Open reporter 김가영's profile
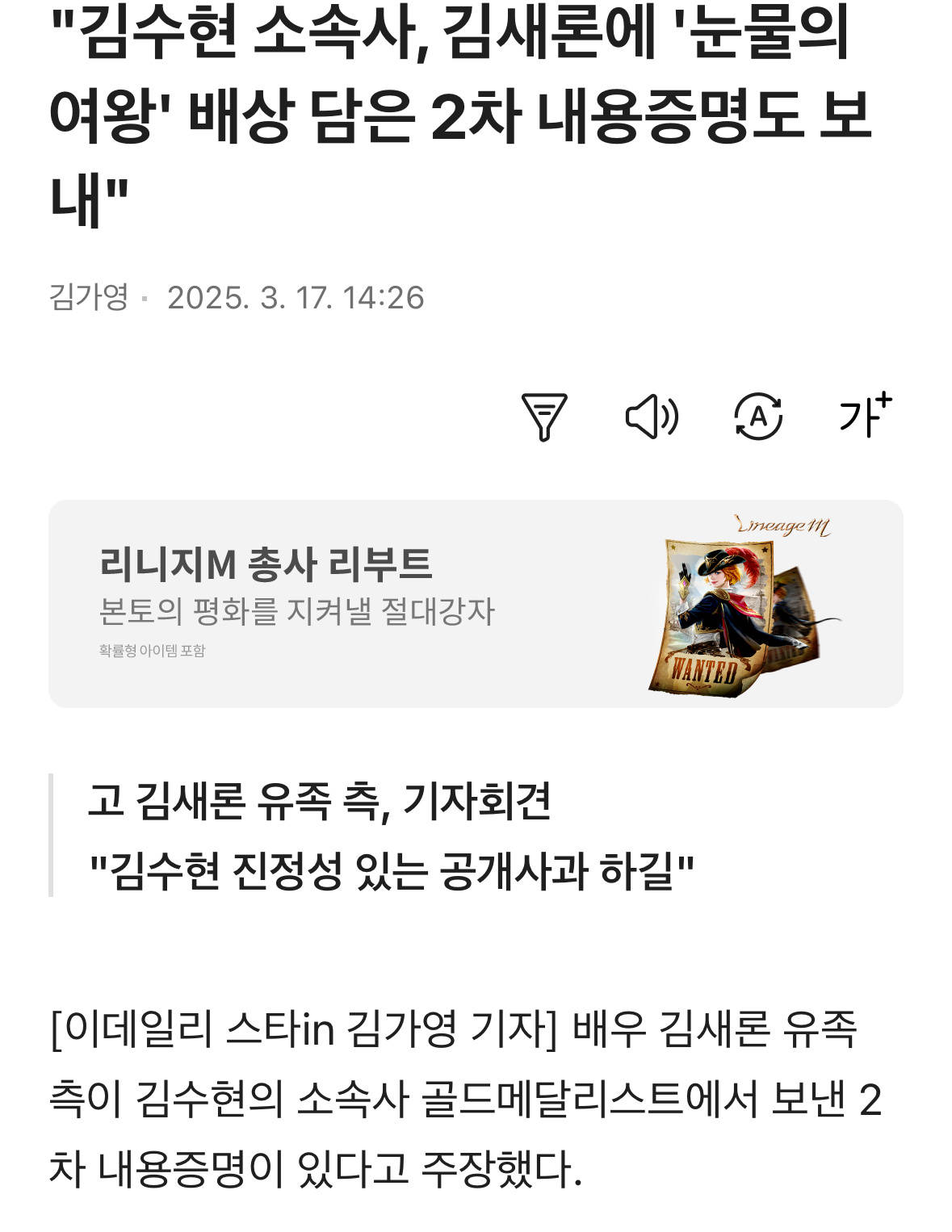The height and width of the screenshot is (1232, 952). tap(89, 297)
